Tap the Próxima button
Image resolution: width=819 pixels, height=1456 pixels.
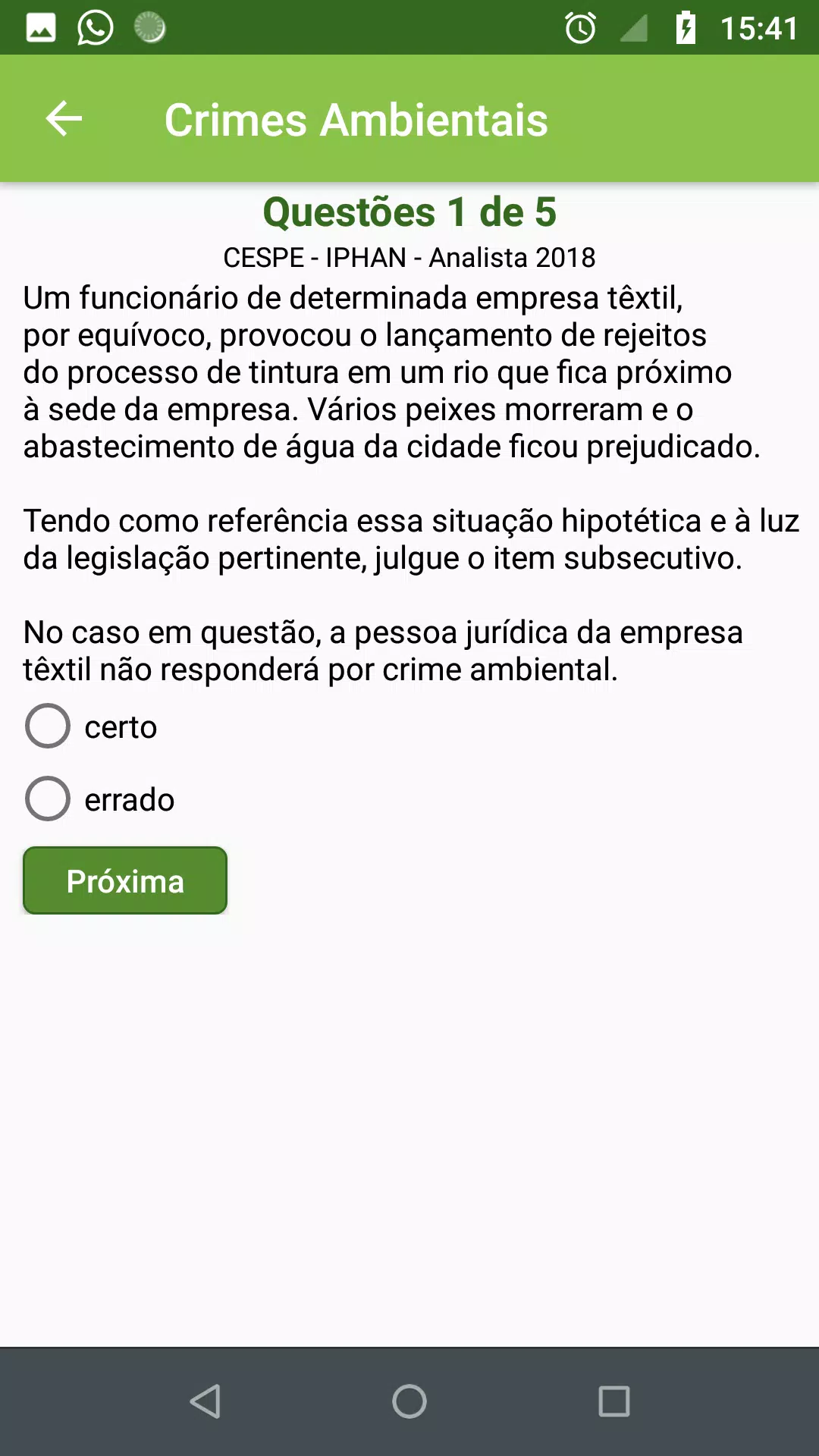125,881
